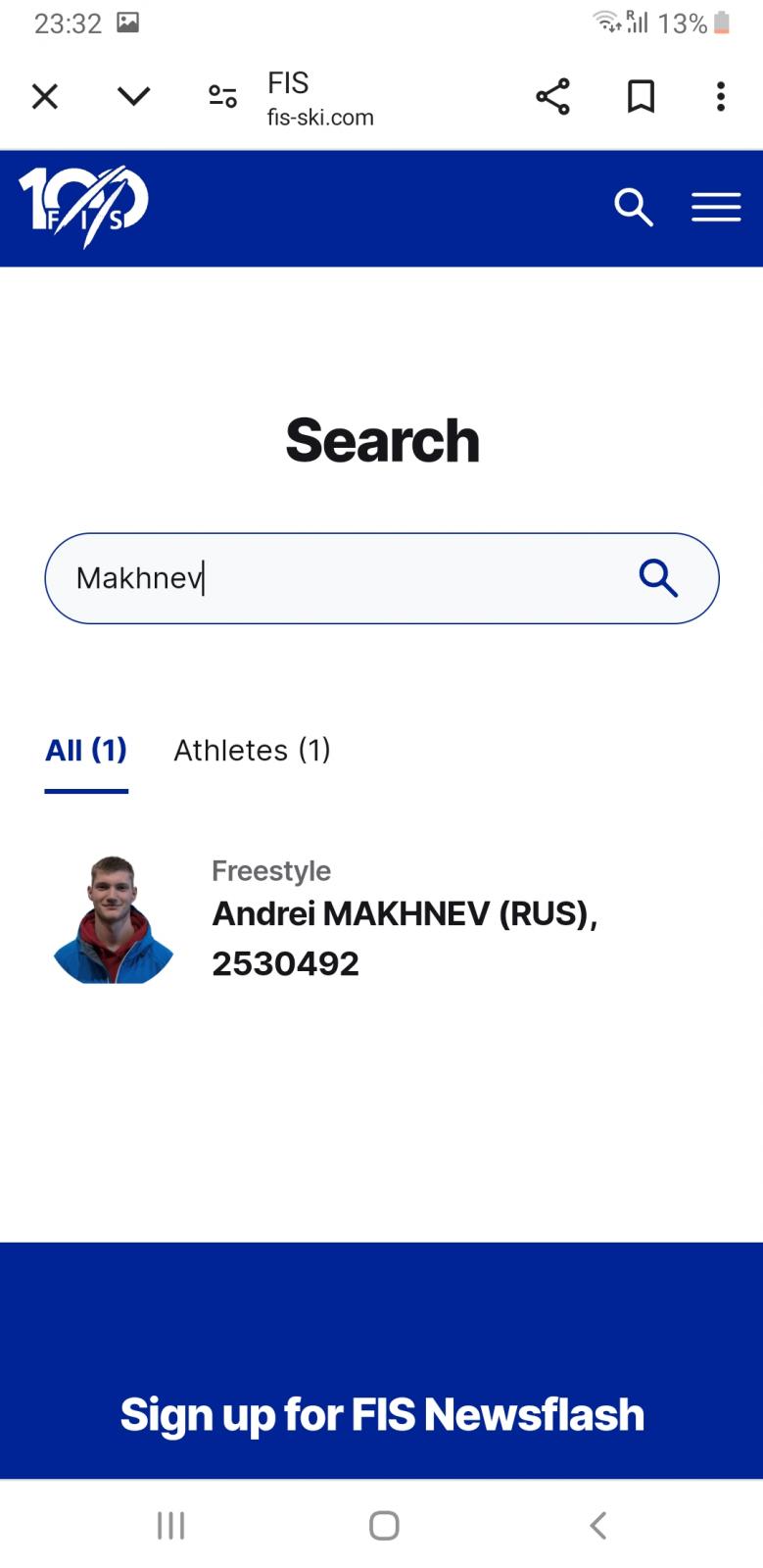
Task: Bookmark this page
Action: [x=641, y=96]
